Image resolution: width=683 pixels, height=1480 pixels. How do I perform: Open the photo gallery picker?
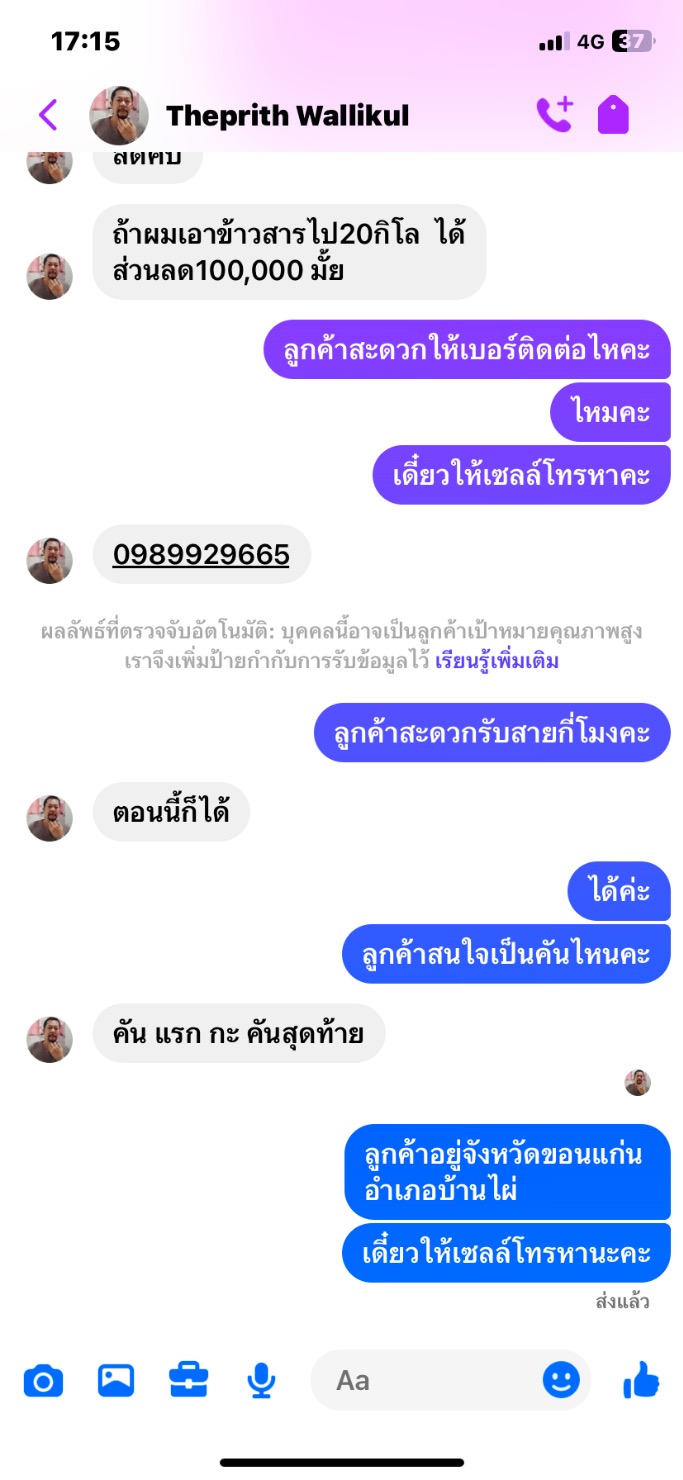click(x=116, y=1381)
